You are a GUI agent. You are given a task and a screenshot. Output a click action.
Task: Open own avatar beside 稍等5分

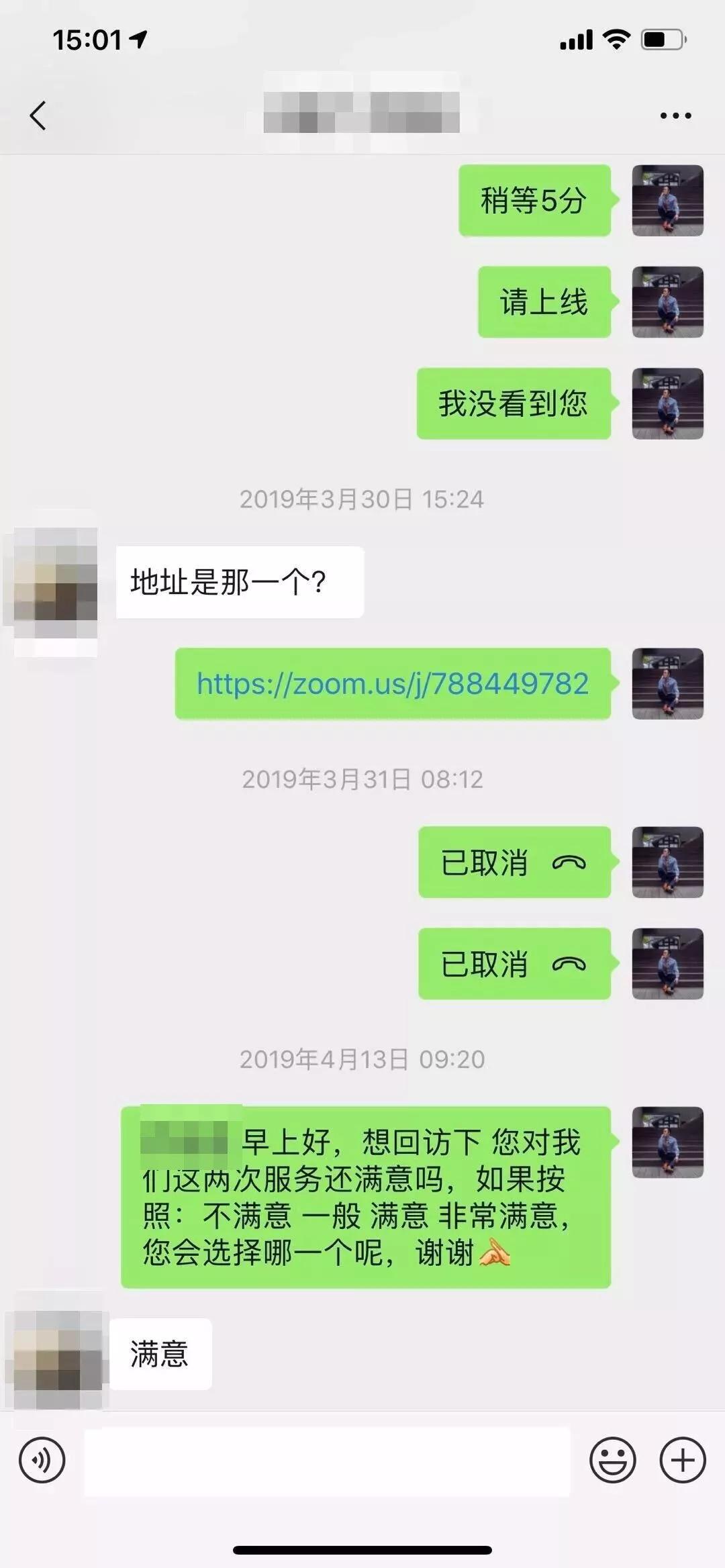[667, 200]
